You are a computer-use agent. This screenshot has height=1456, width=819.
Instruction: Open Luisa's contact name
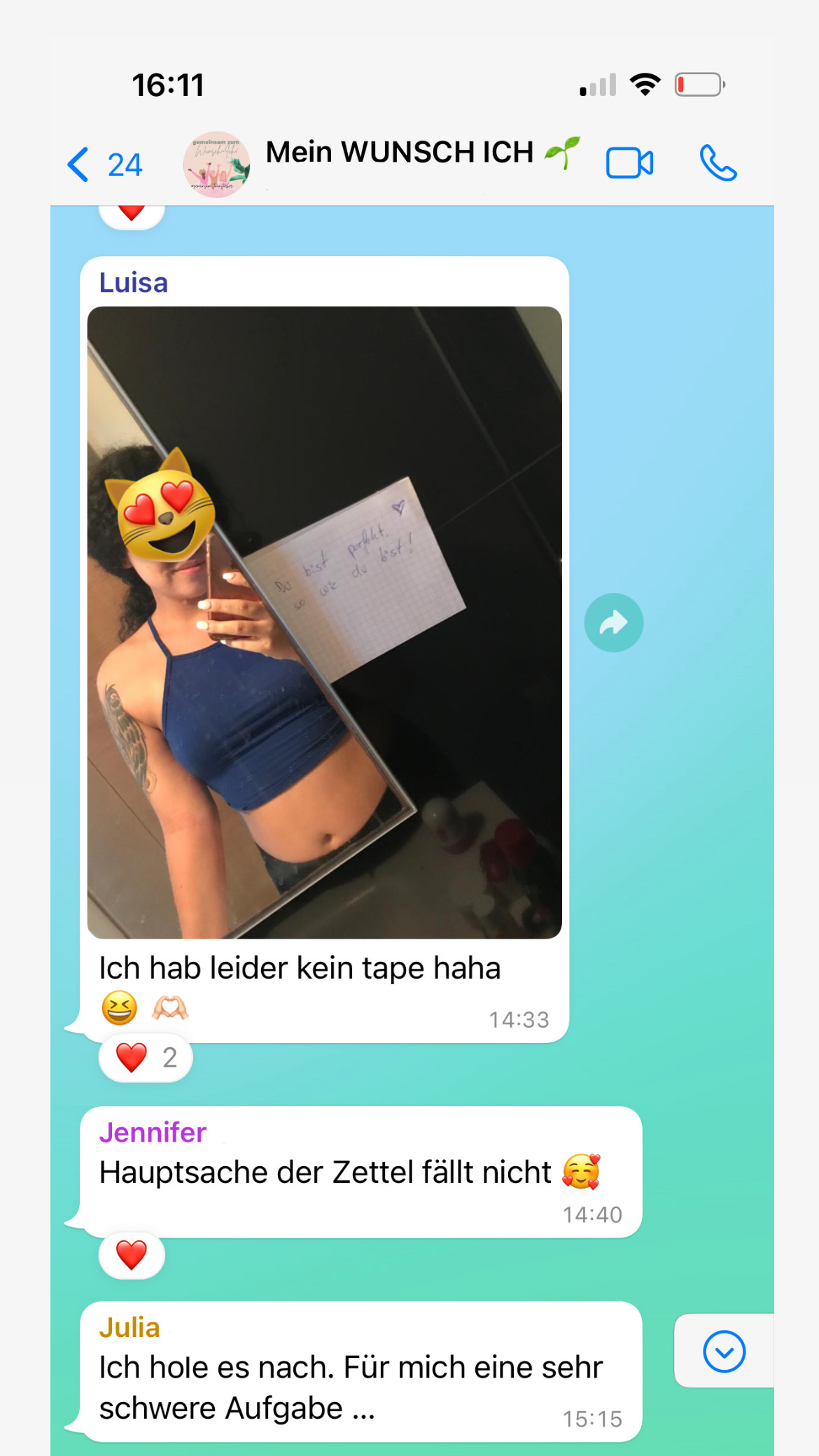coord(134,283)
